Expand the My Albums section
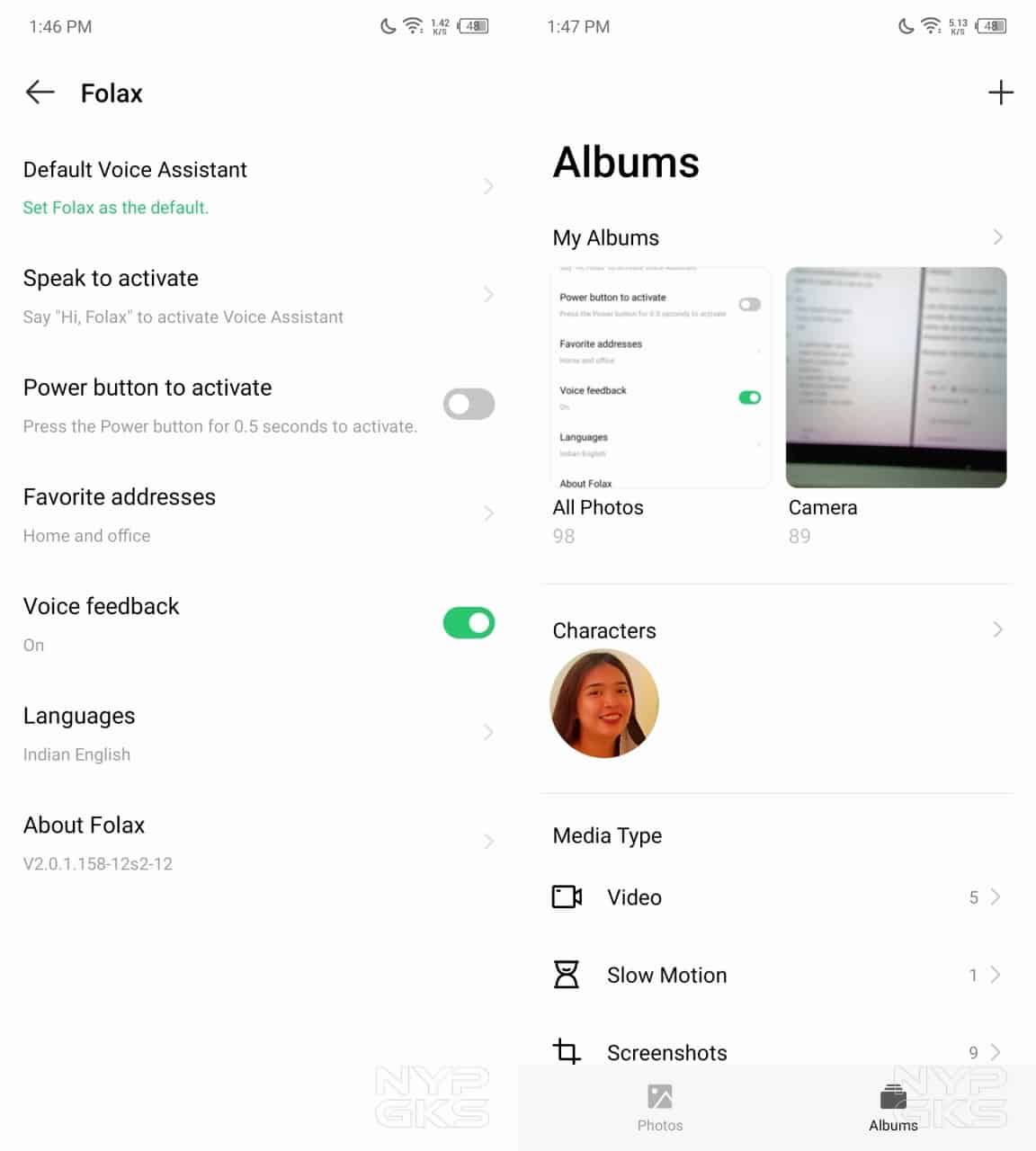Screen dimensions: 1036x1151 point(997,237)
